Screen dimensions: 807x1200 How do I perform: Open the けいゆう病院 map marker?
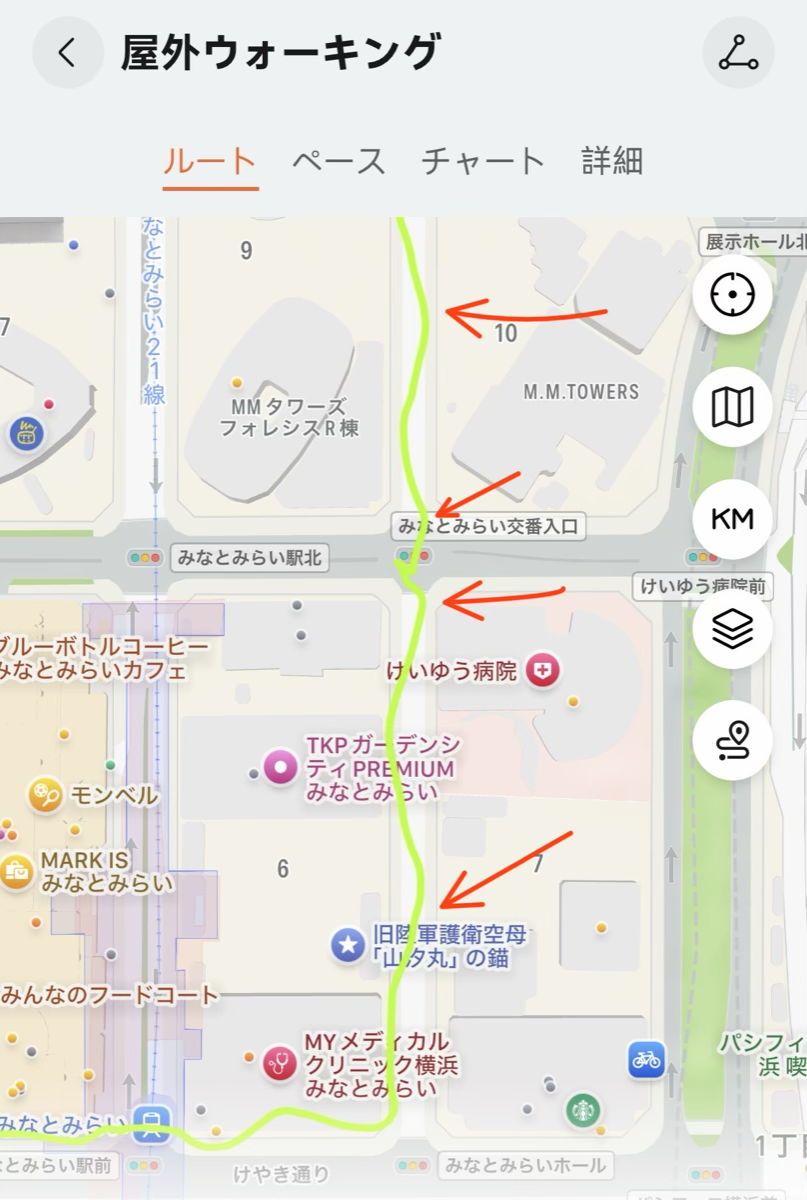(x=543, y=669)
